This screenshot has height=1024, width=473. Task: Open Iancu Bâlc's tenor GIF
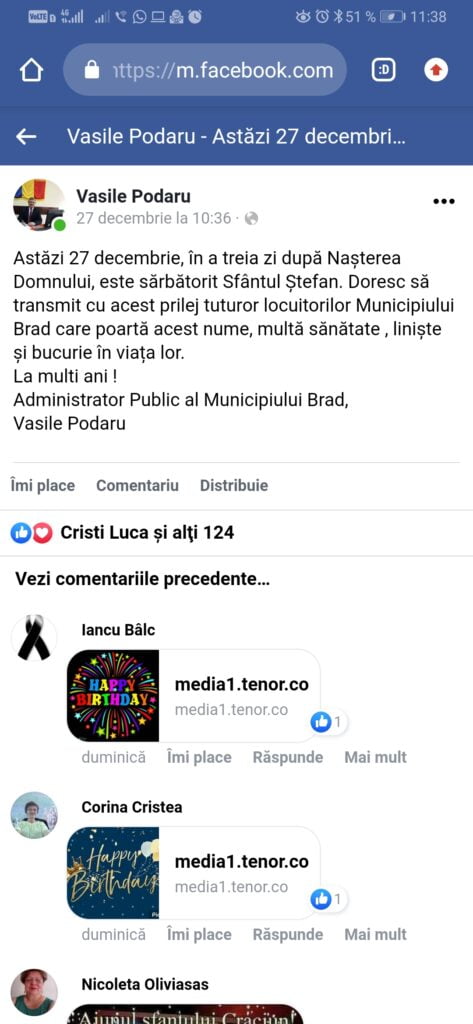tap(193, 696)
